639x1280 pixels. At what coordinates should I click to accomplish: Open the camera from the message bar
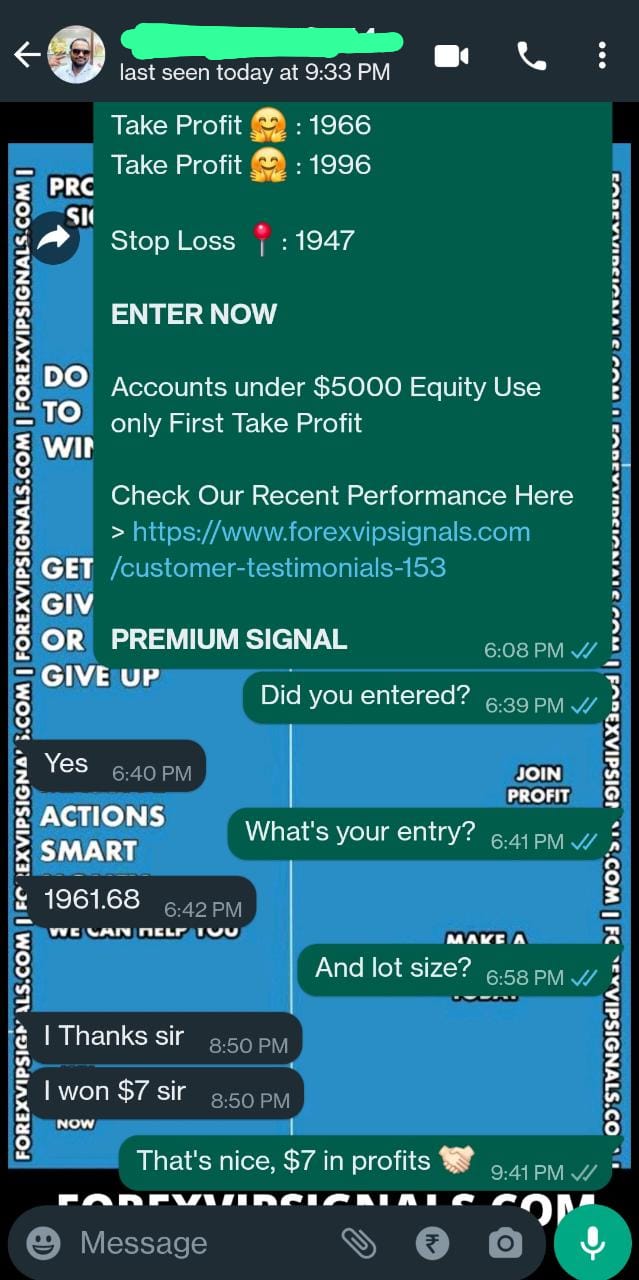coord(505,1243)
